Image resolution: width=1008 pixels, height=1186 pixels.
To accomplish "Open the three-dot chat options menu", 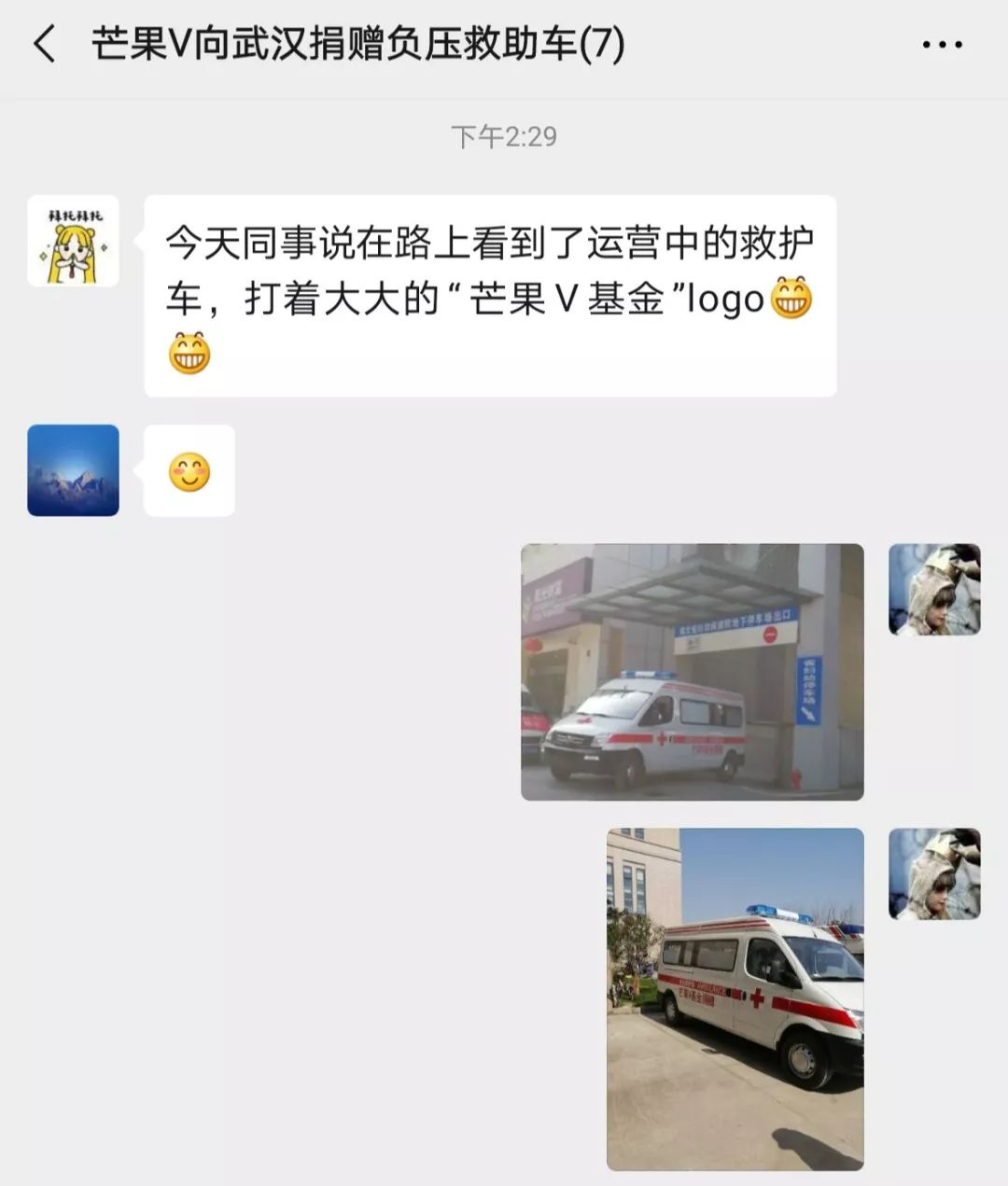I will (x=942, y=44).
